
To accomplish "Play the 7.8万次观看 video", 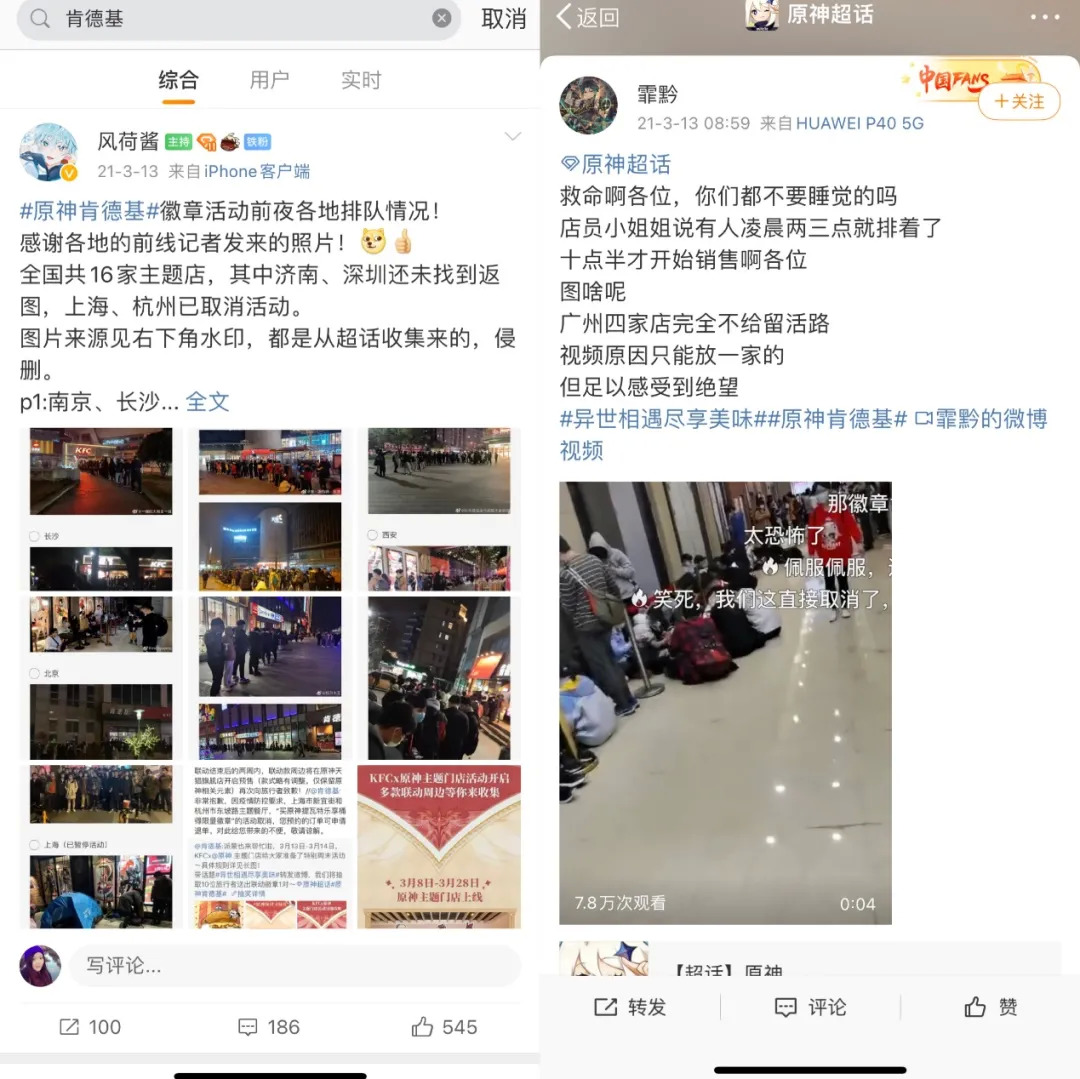I will tap(725, 700).
